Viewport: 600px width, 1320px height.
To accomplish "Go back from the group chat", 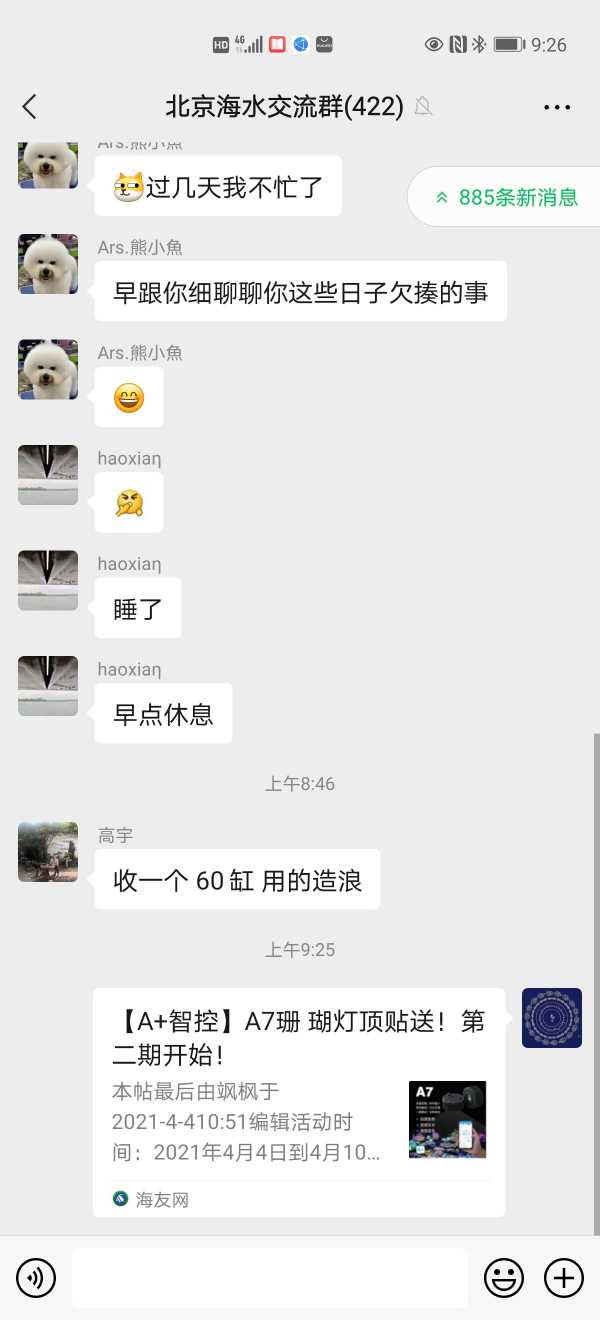I will (x=30, y=106).
